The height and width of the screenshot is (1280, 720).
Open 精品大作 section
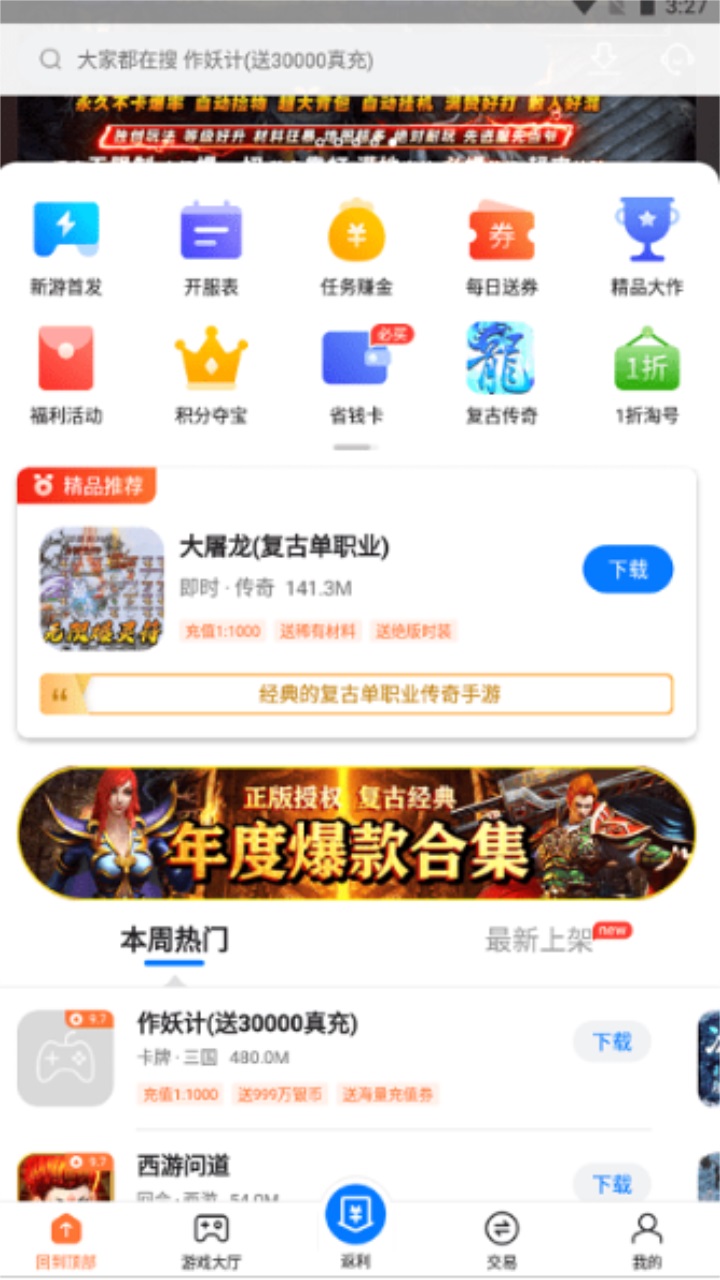(x=646, y=245)
